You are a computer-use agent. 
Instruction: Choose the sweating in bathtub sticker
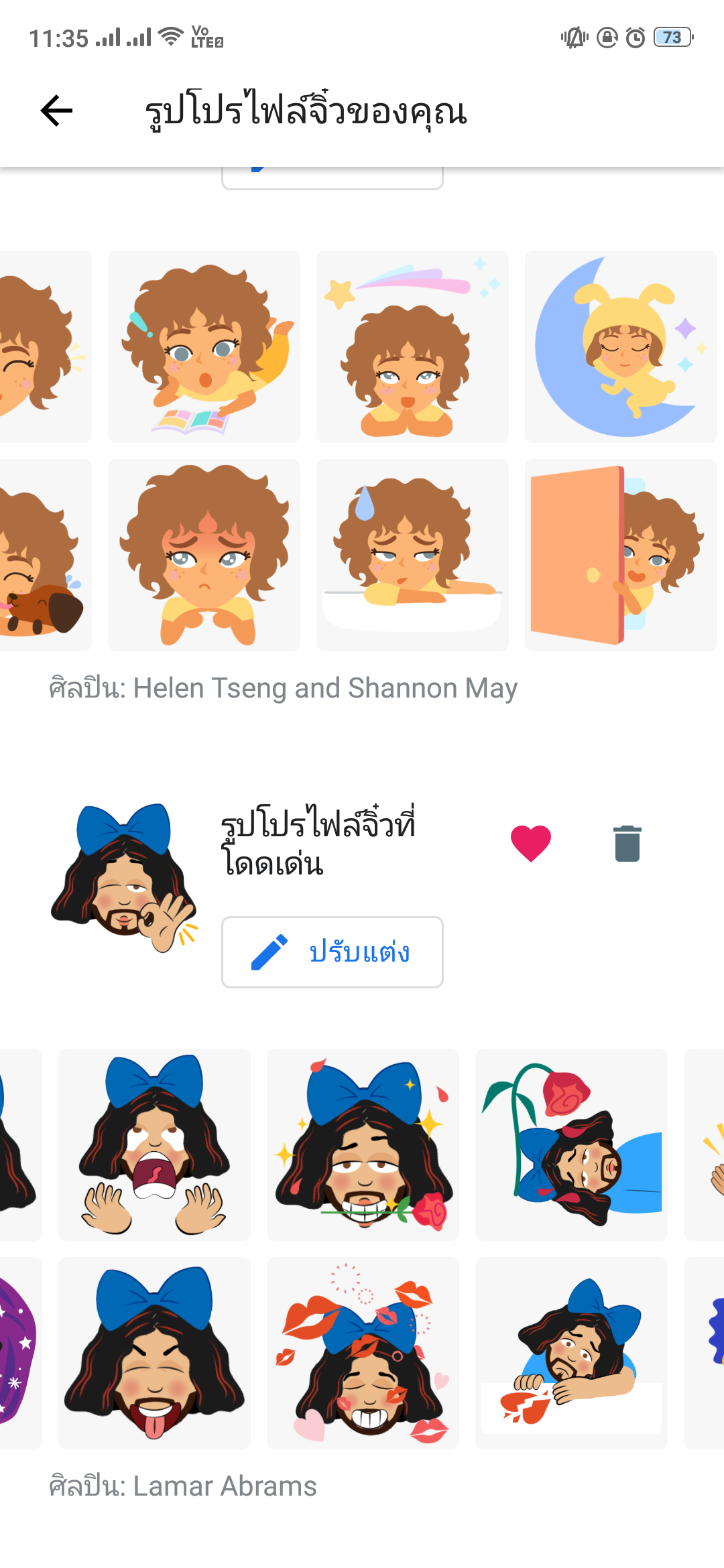(412, 555)
